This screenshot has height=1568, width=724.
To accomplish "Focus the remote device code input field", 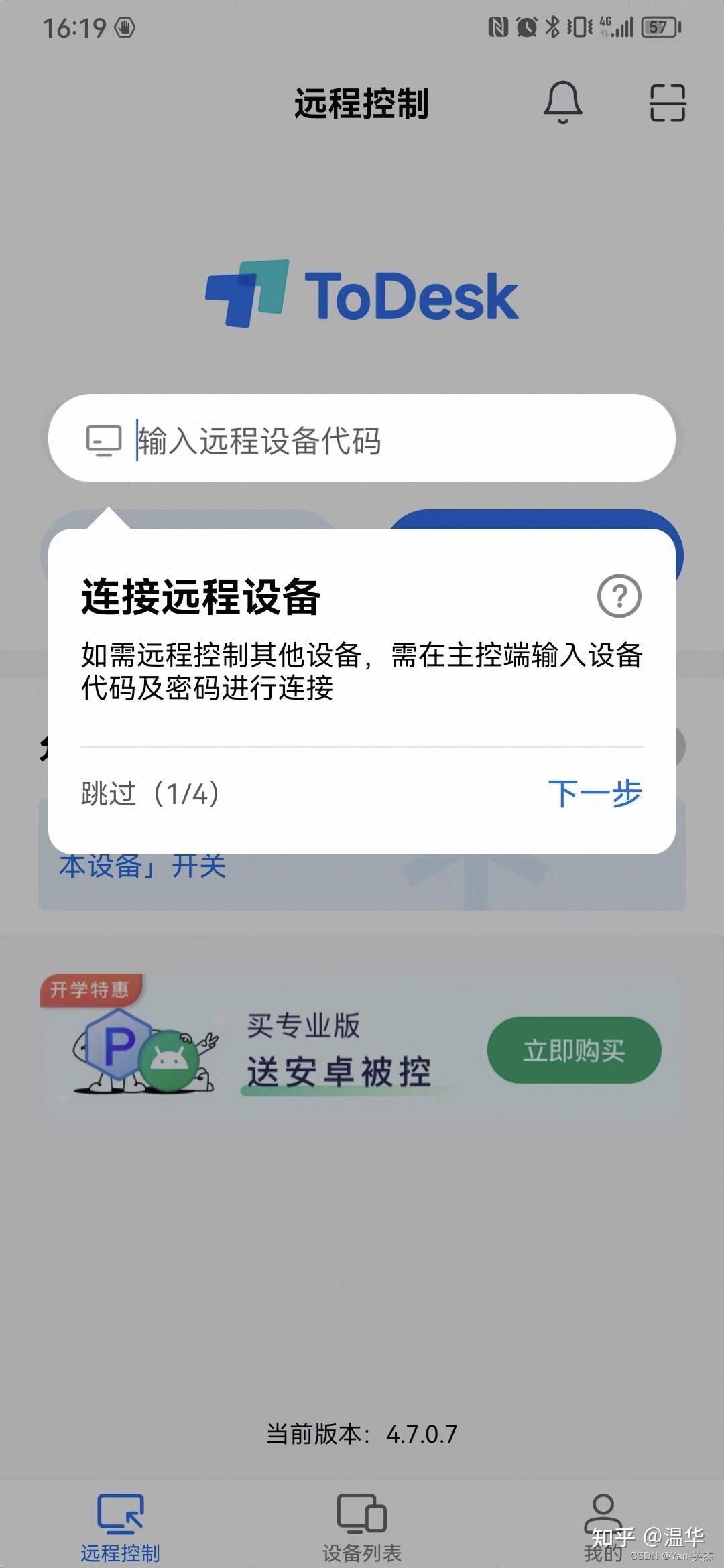I will (x=362, y=440).
